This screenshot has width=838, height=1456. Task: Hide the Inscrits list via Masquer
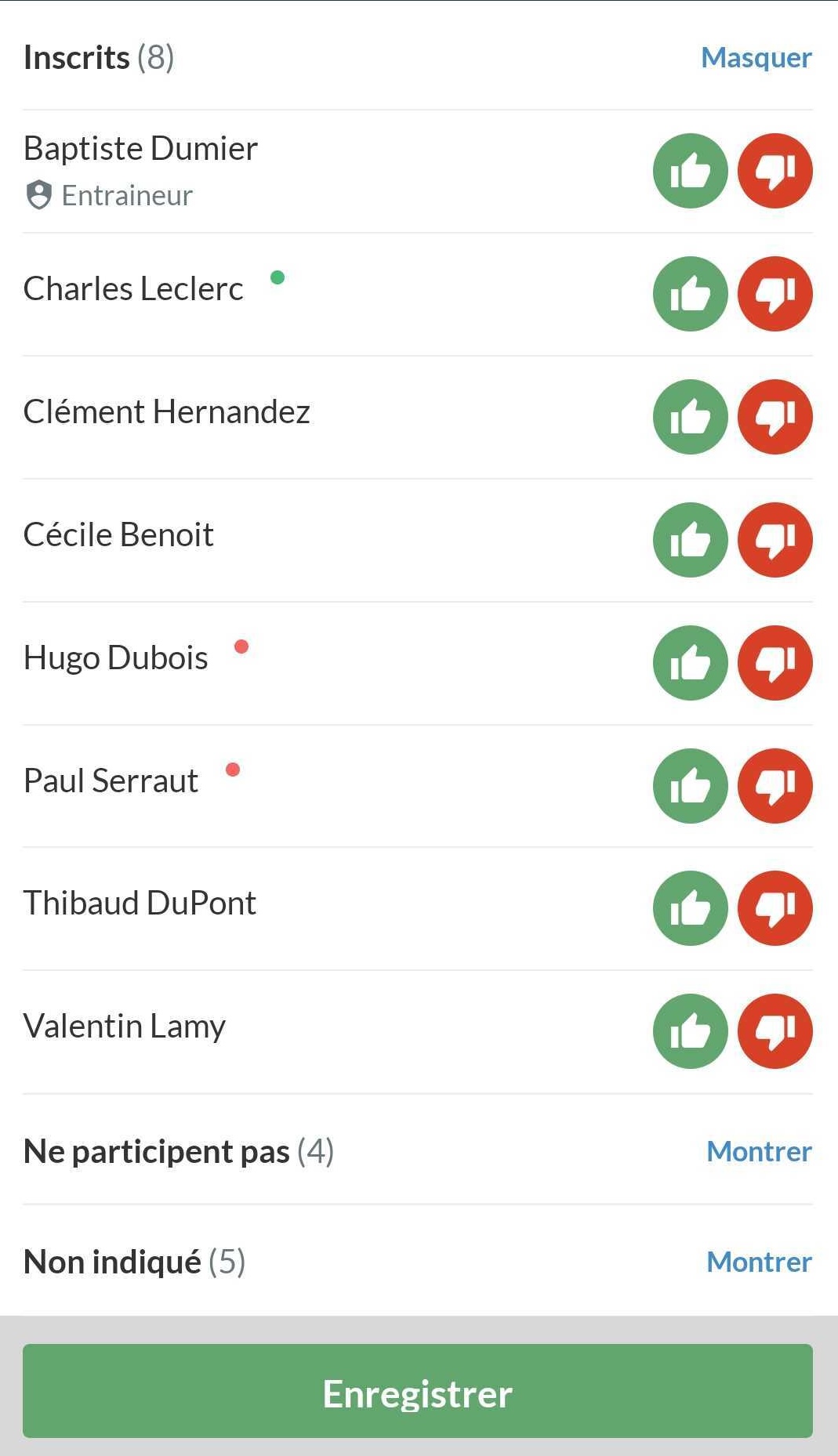pos(756,58)
